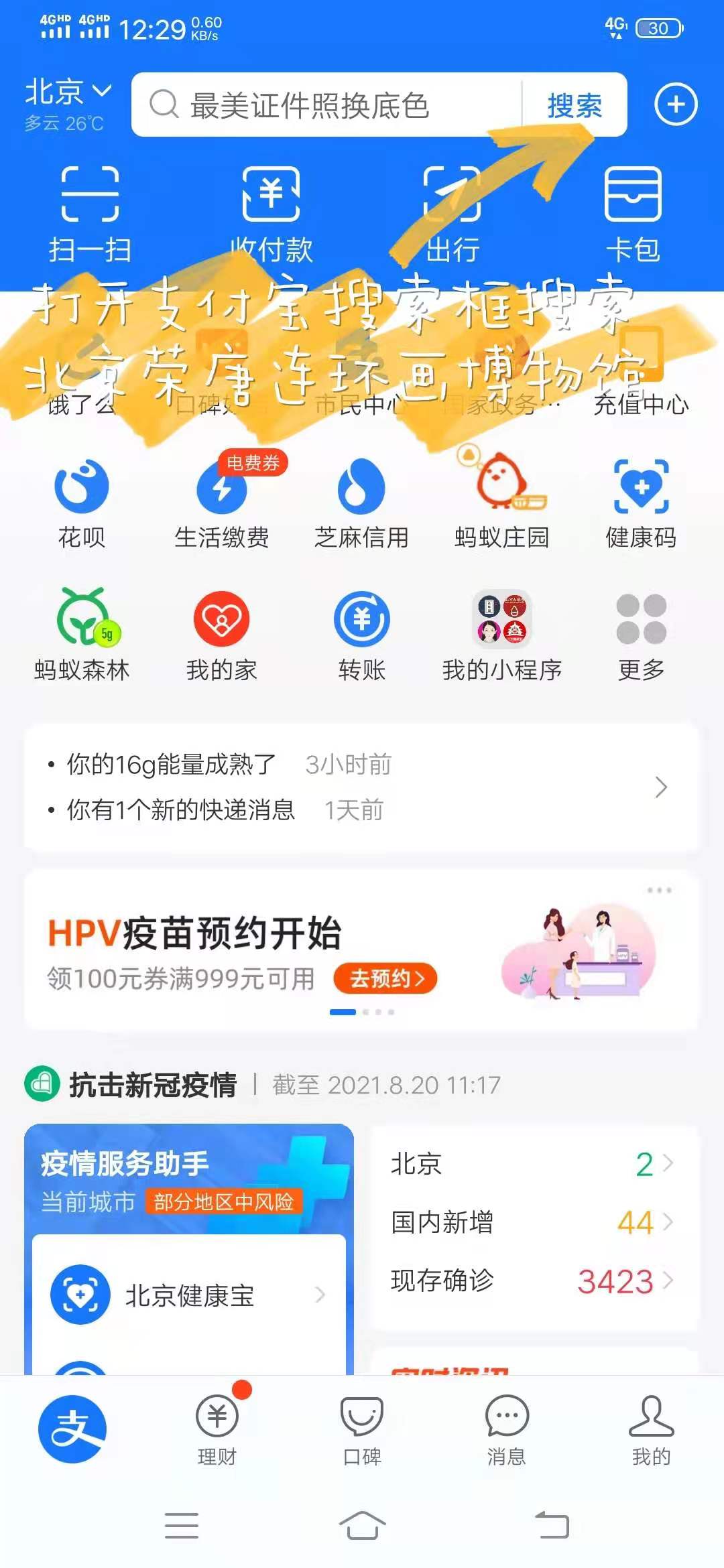Screen dimensions: 724x1568
Task: Tap the 搜索 button
Action: pyautogui.click(x=575, y=105)
